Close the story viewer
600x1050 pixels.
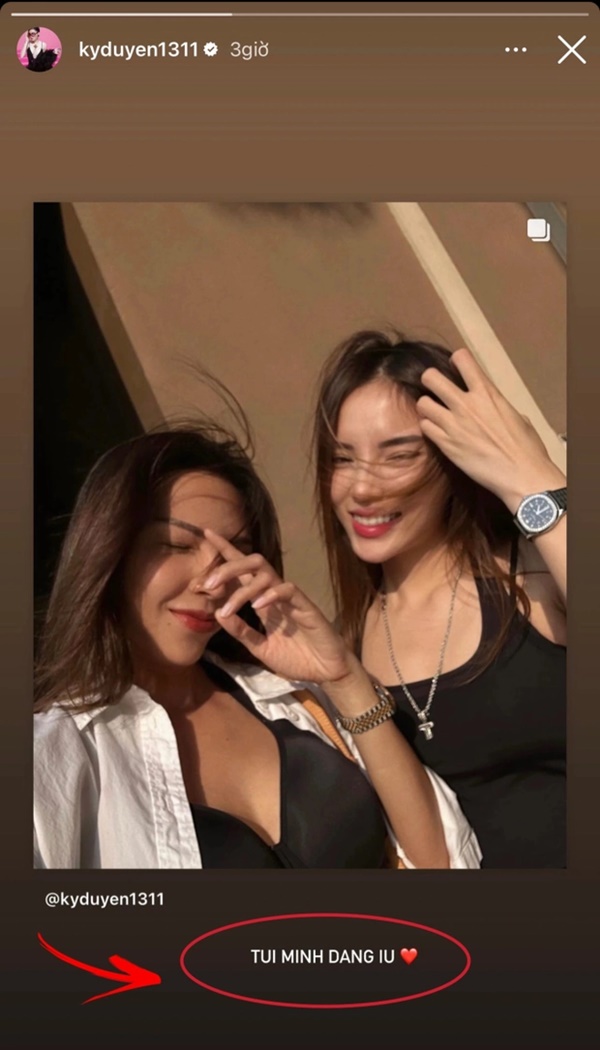571,49
